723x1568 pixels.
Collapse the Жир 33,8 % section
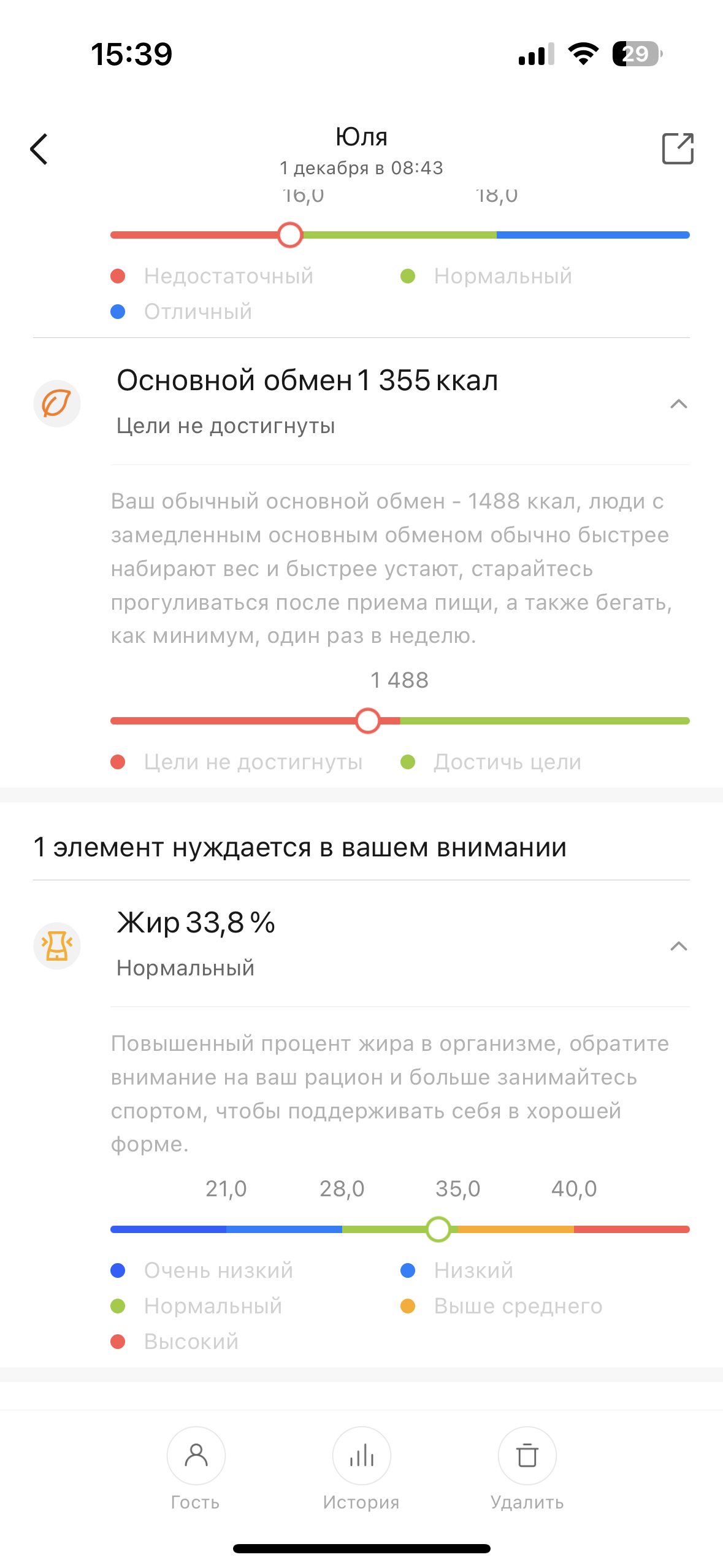[x=678, y=946]
